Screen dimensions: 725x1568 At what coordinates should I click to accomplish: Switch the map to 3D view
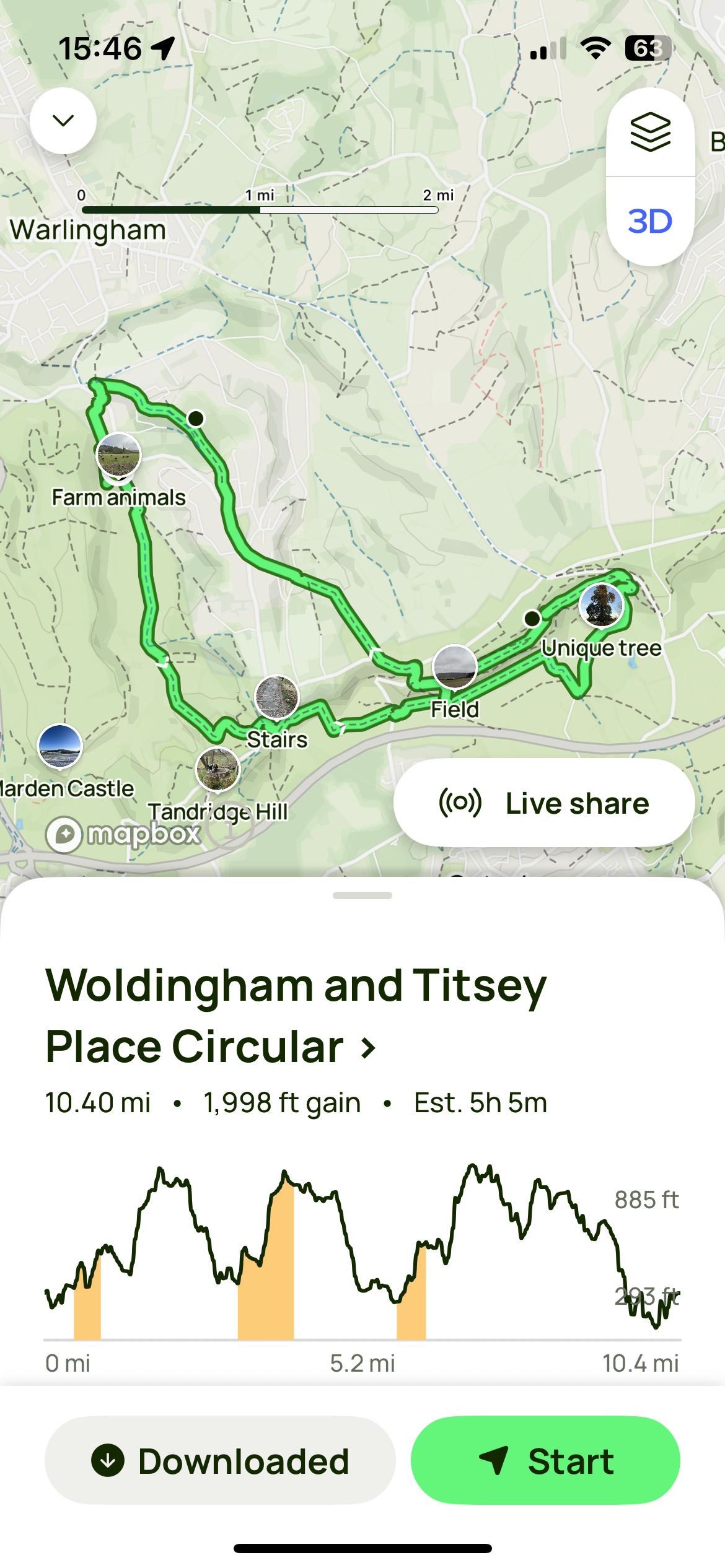tap(650, 222)
